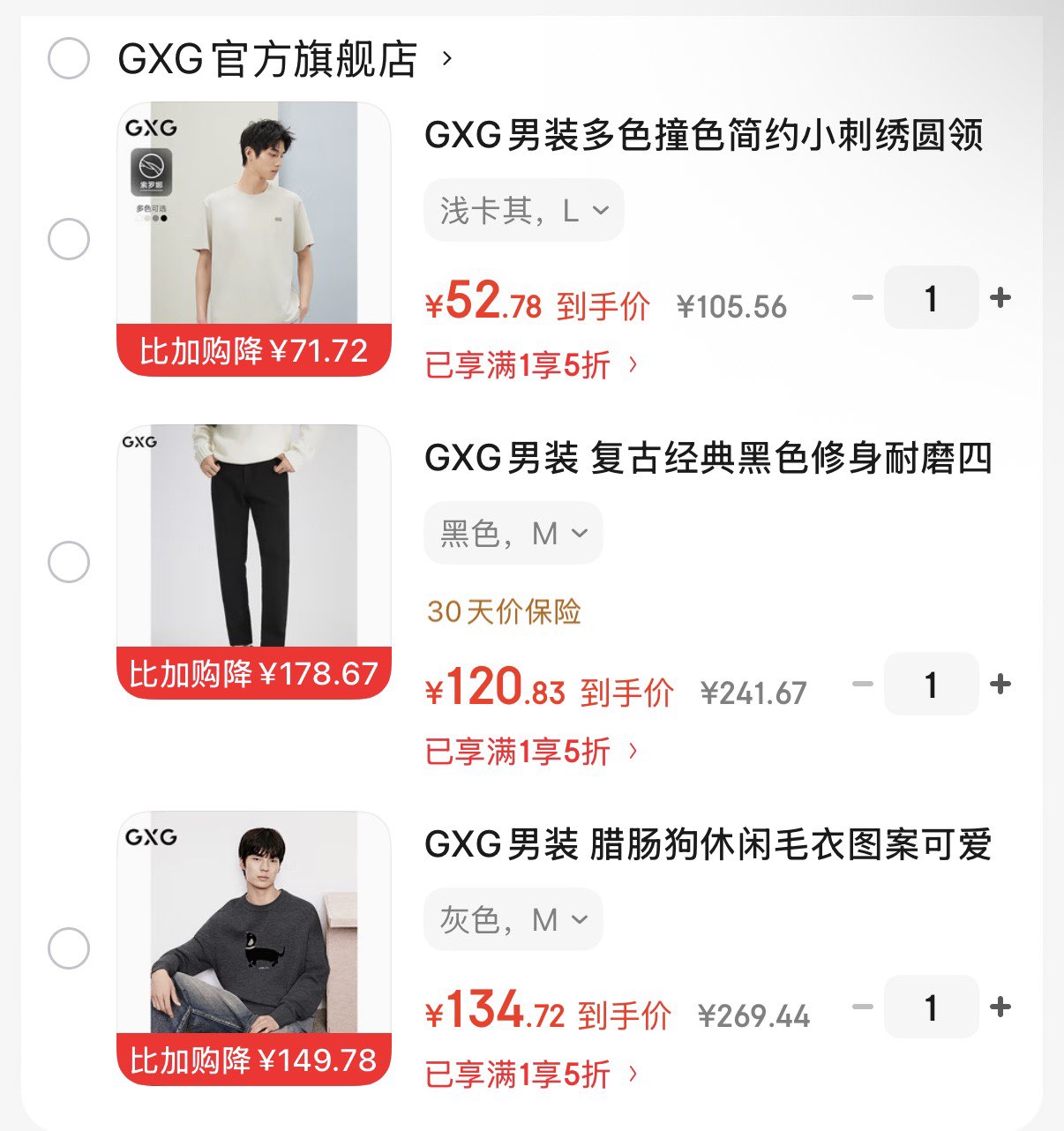Screen dimensions: 1064x1131
Task: Select the 浅卡其 T-shirt item checkbox
Action: (69, 239)
